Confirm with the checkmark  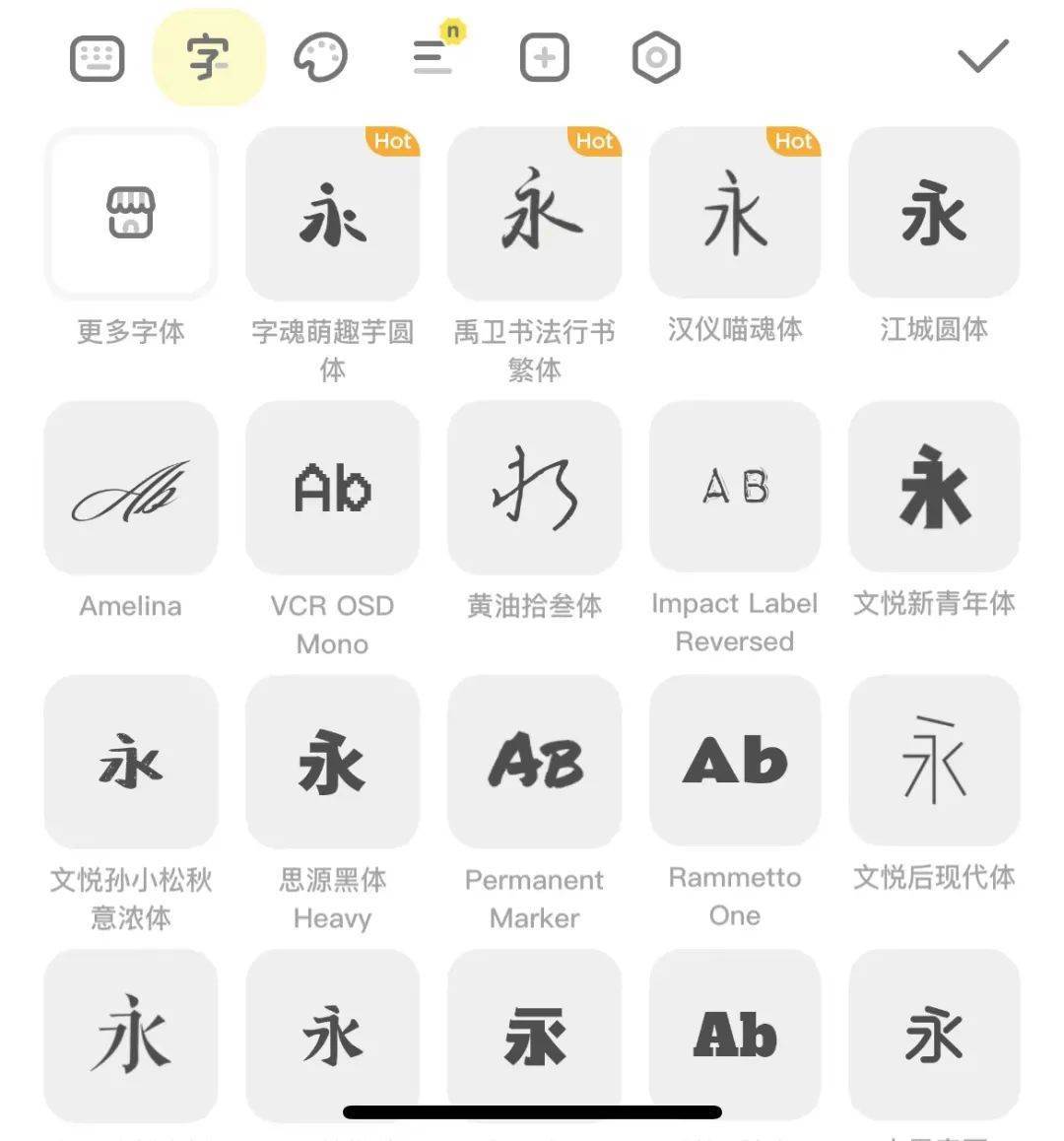tap(982, 56)
